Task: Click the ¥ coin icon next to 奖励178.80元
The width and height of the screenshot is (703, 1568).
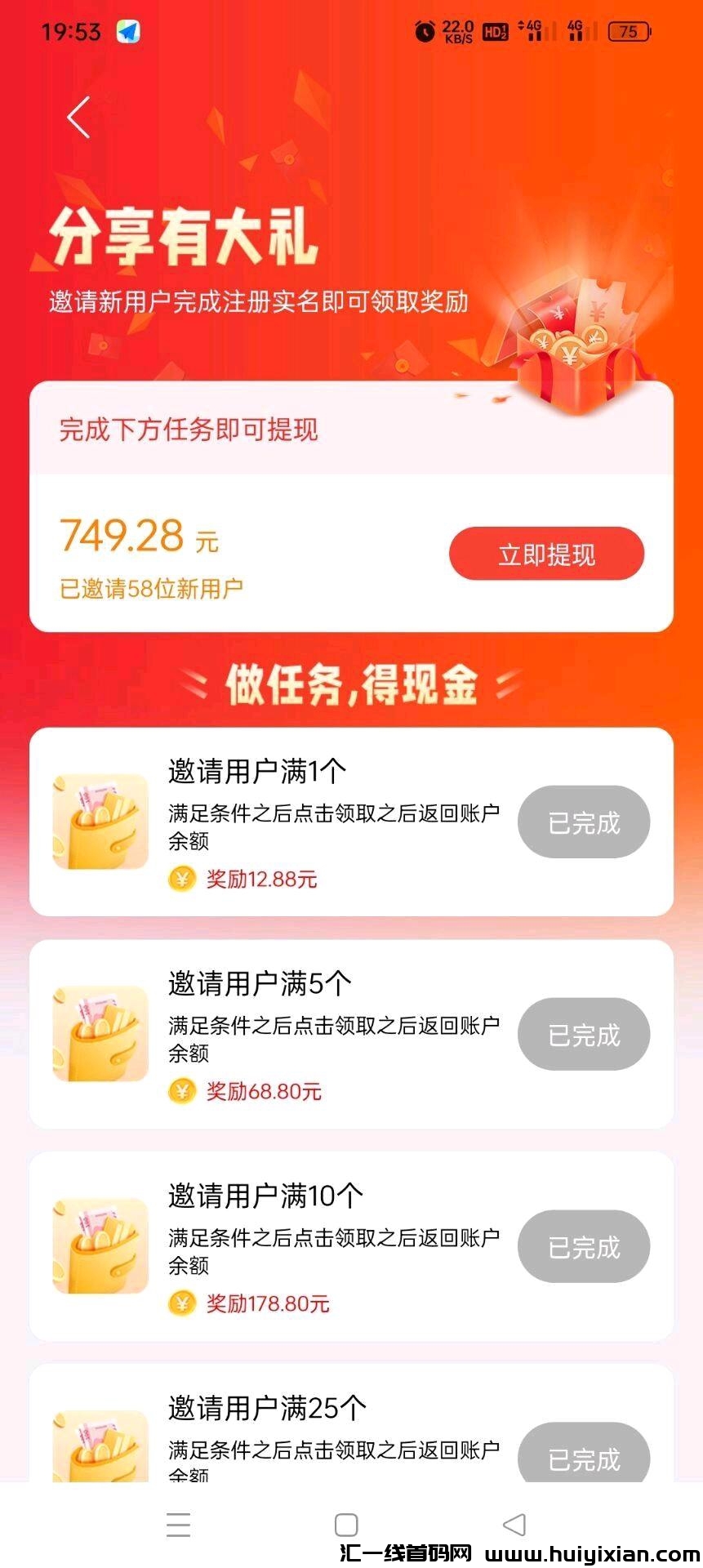Action: pyautogui.click(x=181, y=1304)
